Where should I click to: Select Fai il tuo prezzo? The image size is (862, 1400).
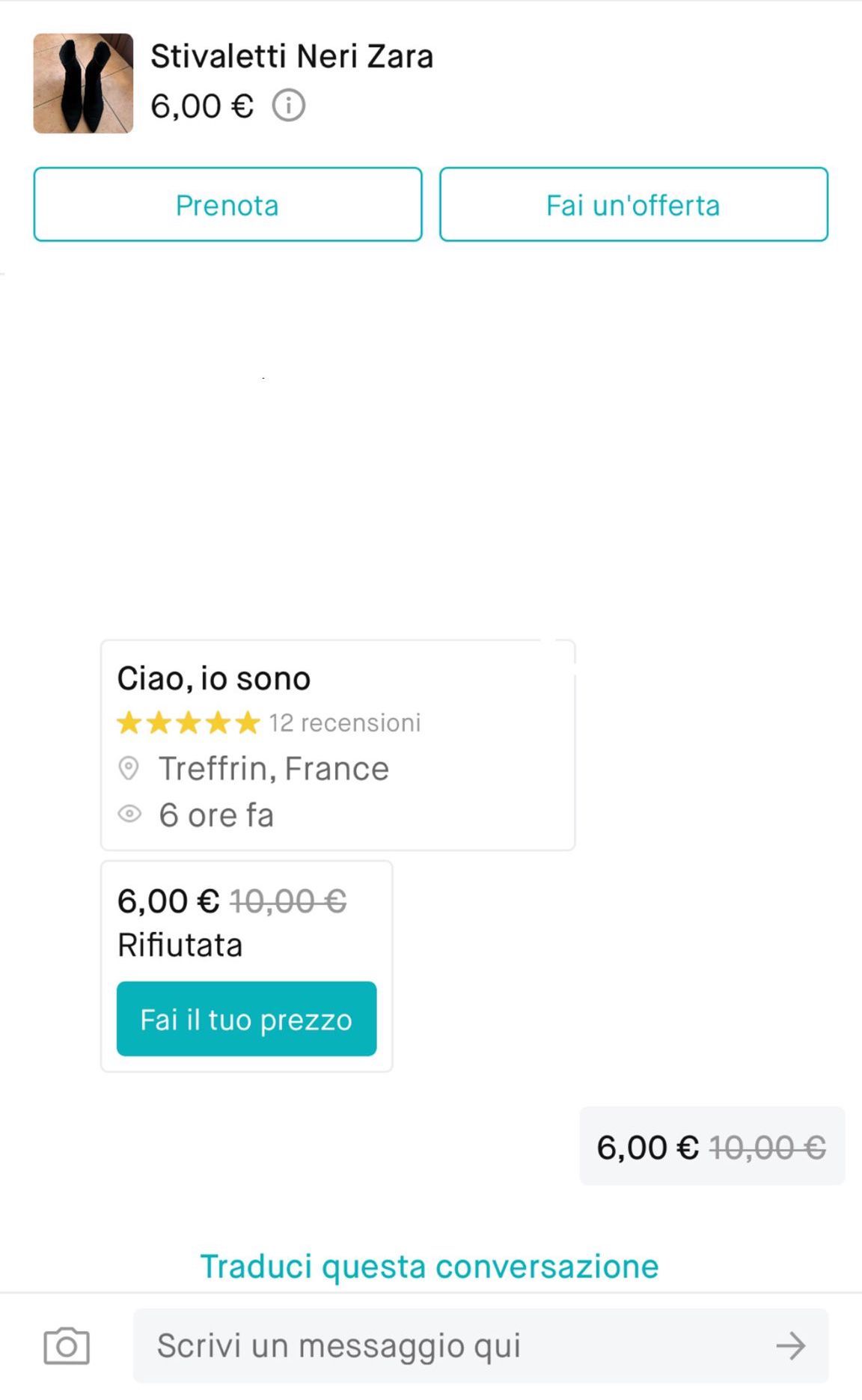coord(246,1019)
